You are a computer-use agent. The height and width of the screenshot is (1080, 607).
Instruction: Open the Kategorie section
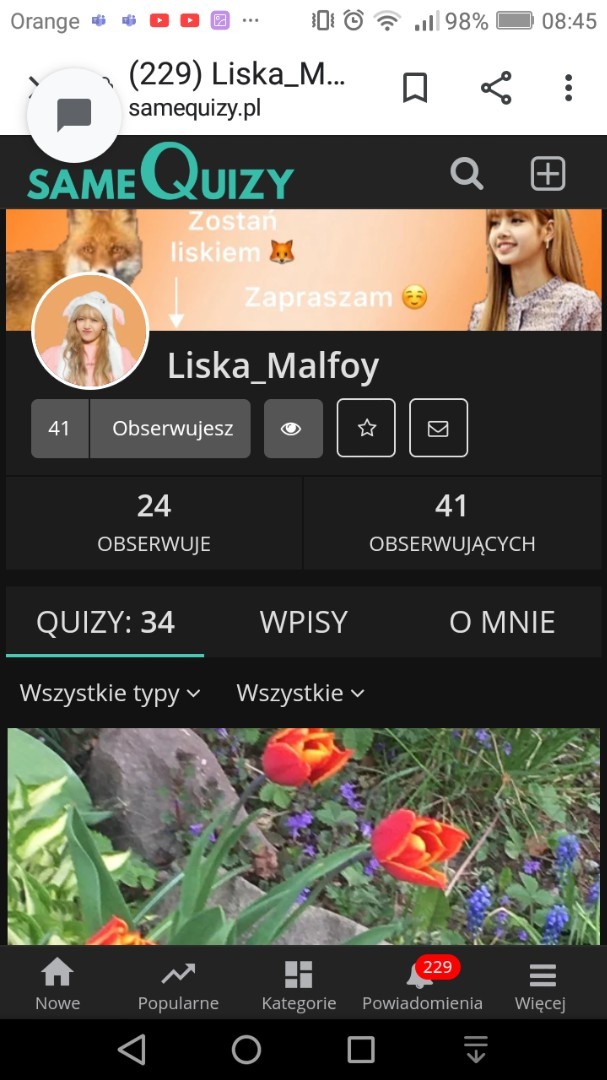(298, 985)
